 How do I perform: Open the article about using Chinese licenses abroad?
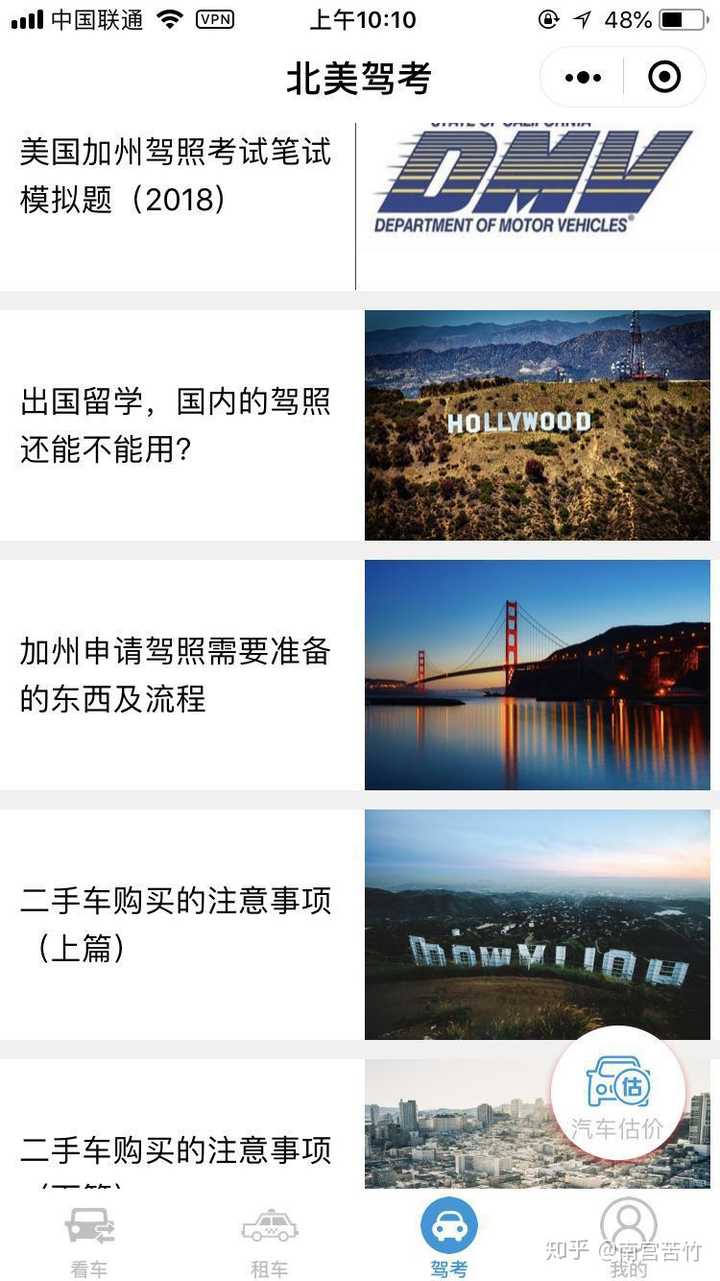176,425
